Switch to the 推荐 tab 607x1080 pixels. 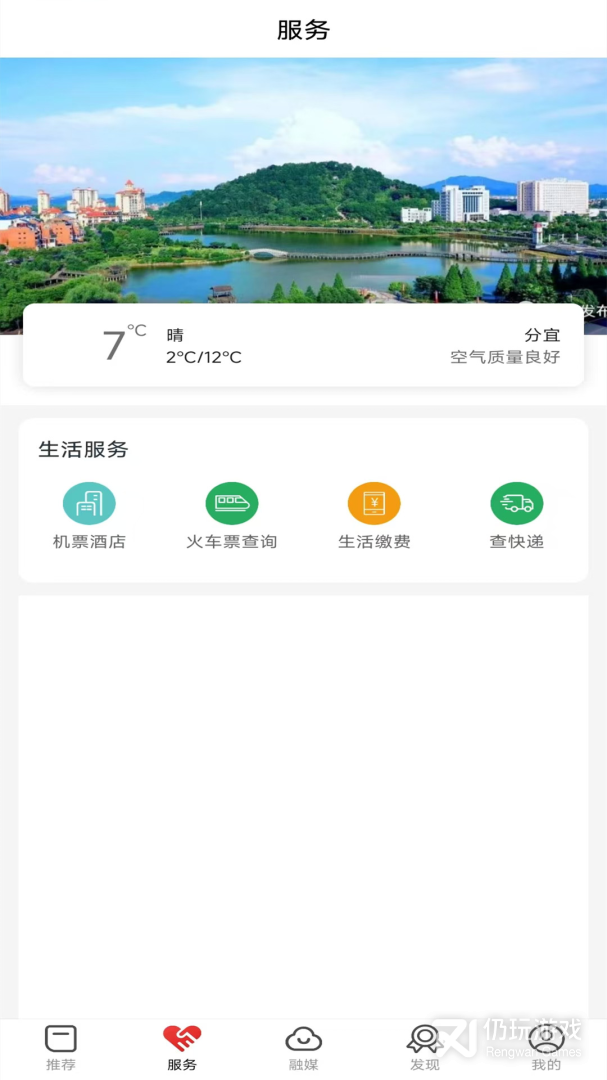click(61, 1048)
